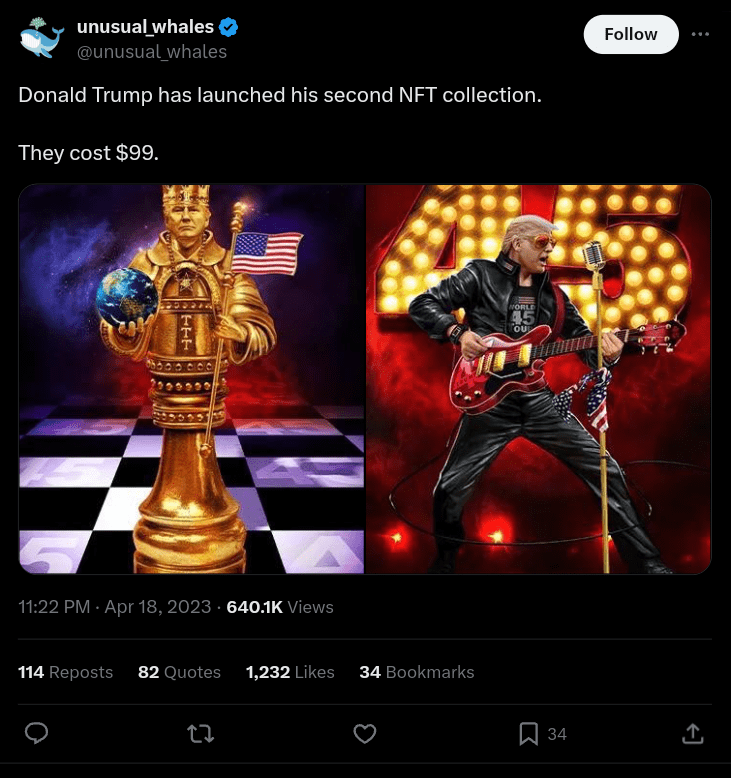Follow the unusual_whales account
731x778 pixels.
(630, 34)
